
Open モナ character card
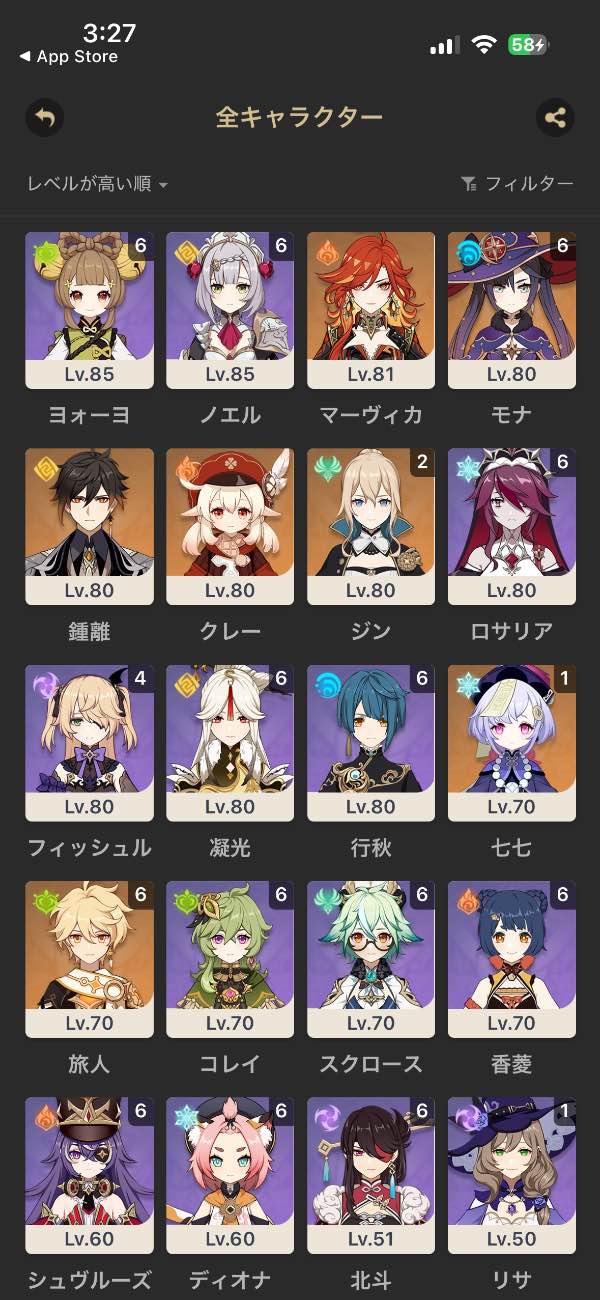tap(512, 310)
